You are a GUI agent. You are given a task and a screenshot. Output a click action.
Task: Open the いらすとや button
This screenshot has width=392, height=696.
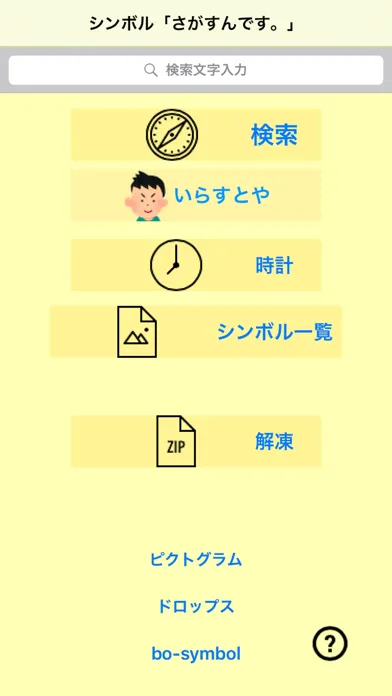pyautogui.click(x=196, y=195)
